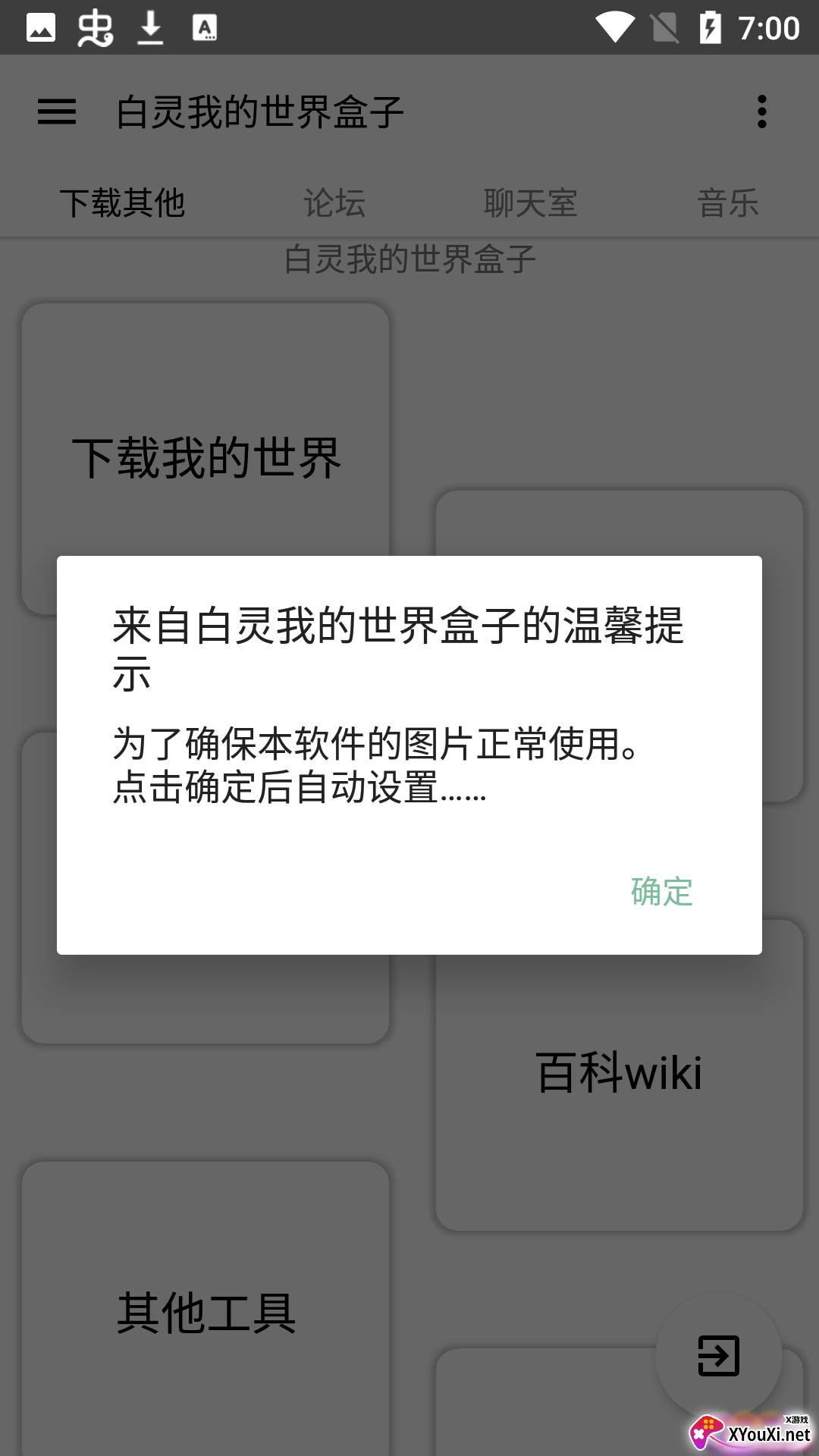Open the hamburger drawer menu
The height and width of the screenshot is (1456, 819).
point(57,112)
